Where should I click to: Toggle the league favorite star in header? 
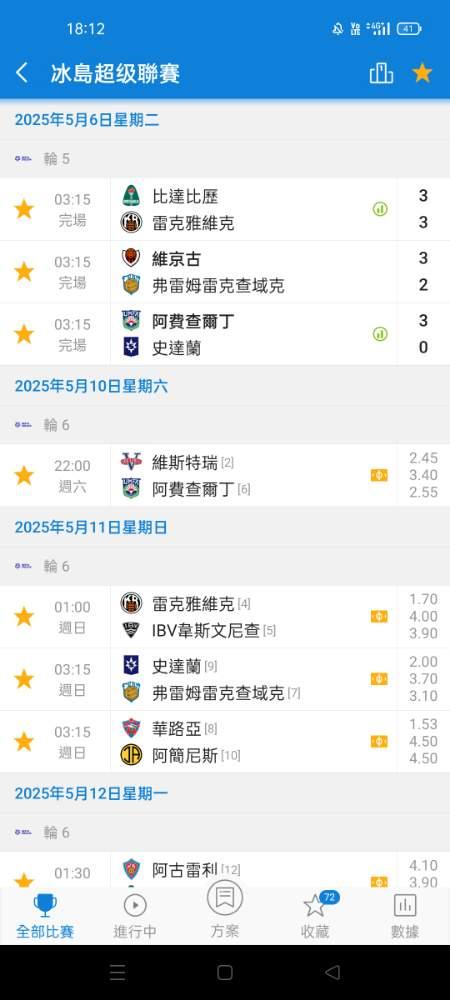click(x=422, y=73)
